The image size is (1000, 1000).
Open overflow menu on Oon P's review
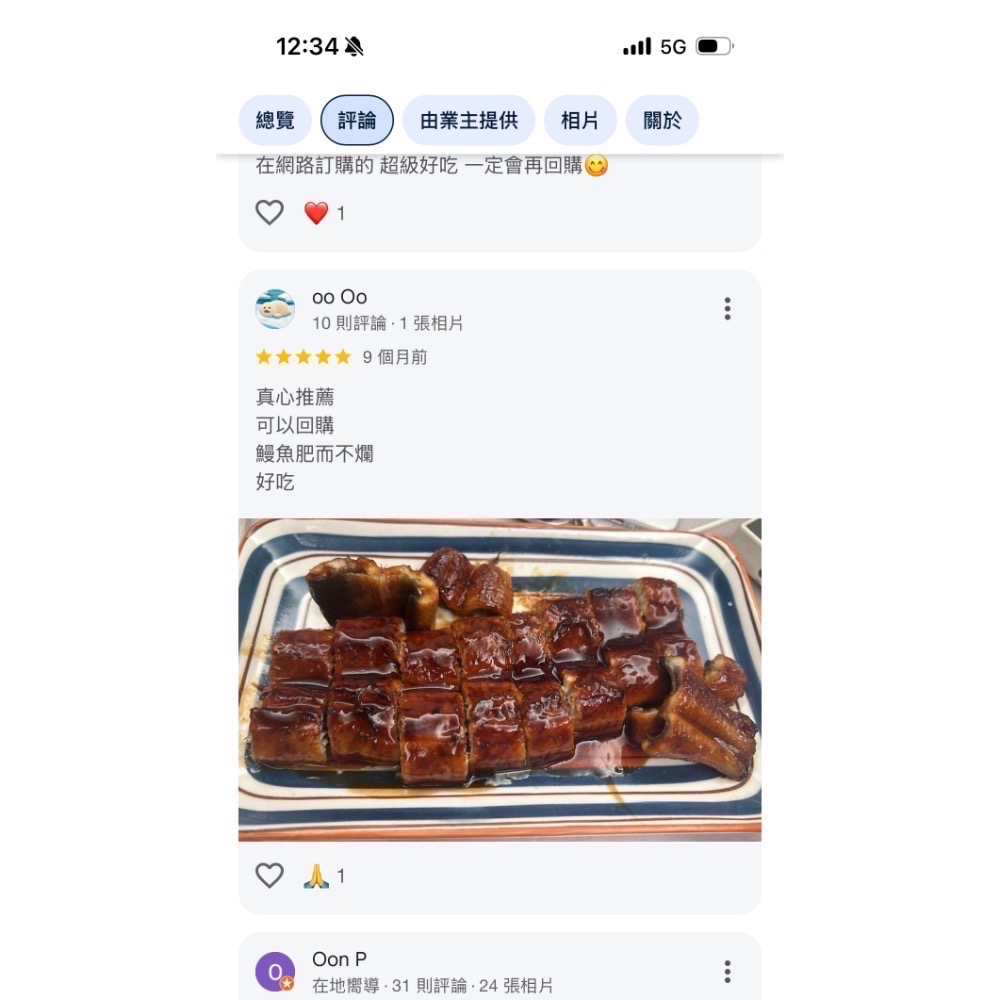(x=727, y=971)
